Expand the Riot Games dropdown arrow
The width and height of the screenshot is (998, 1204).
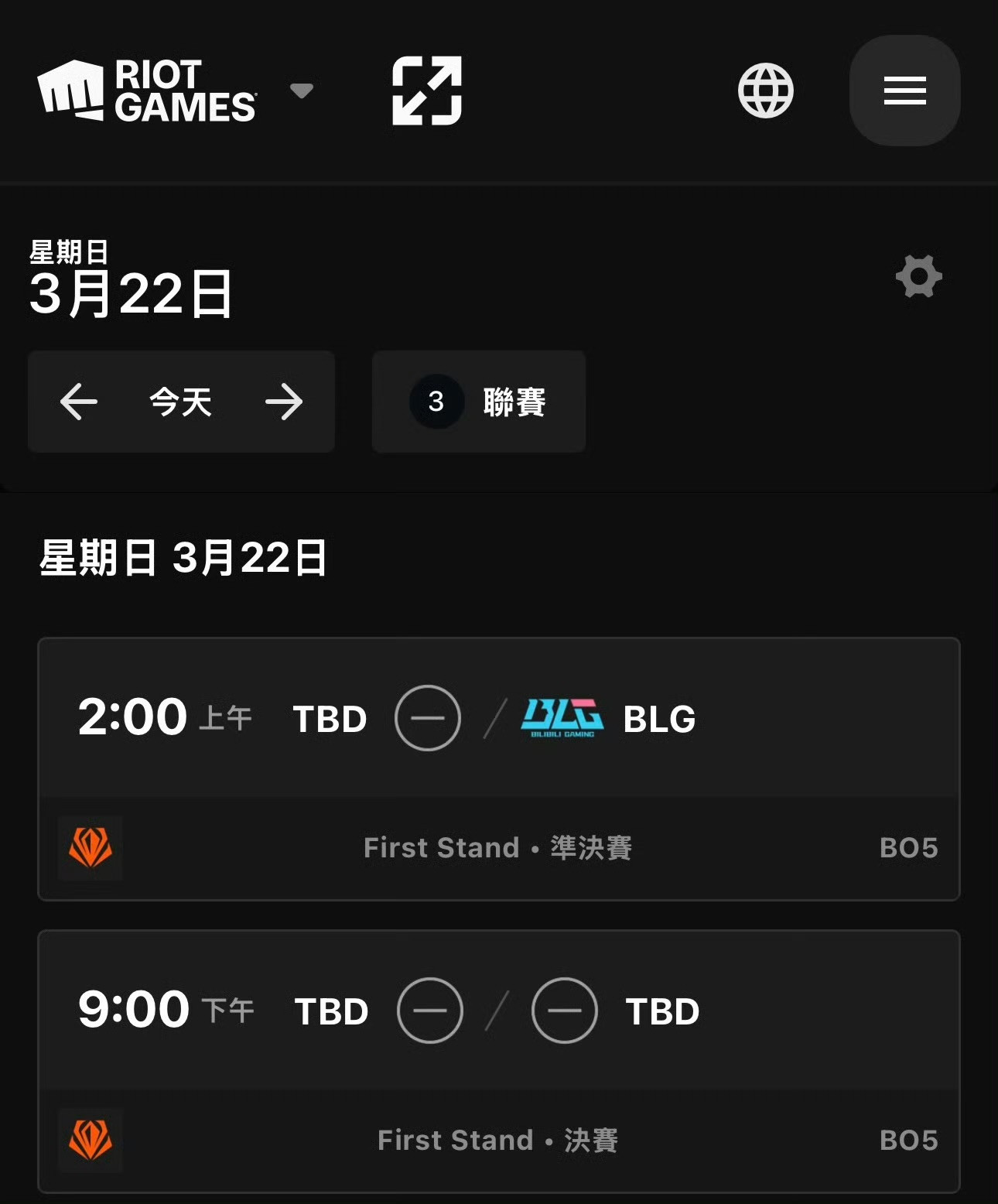click(302, 91)
